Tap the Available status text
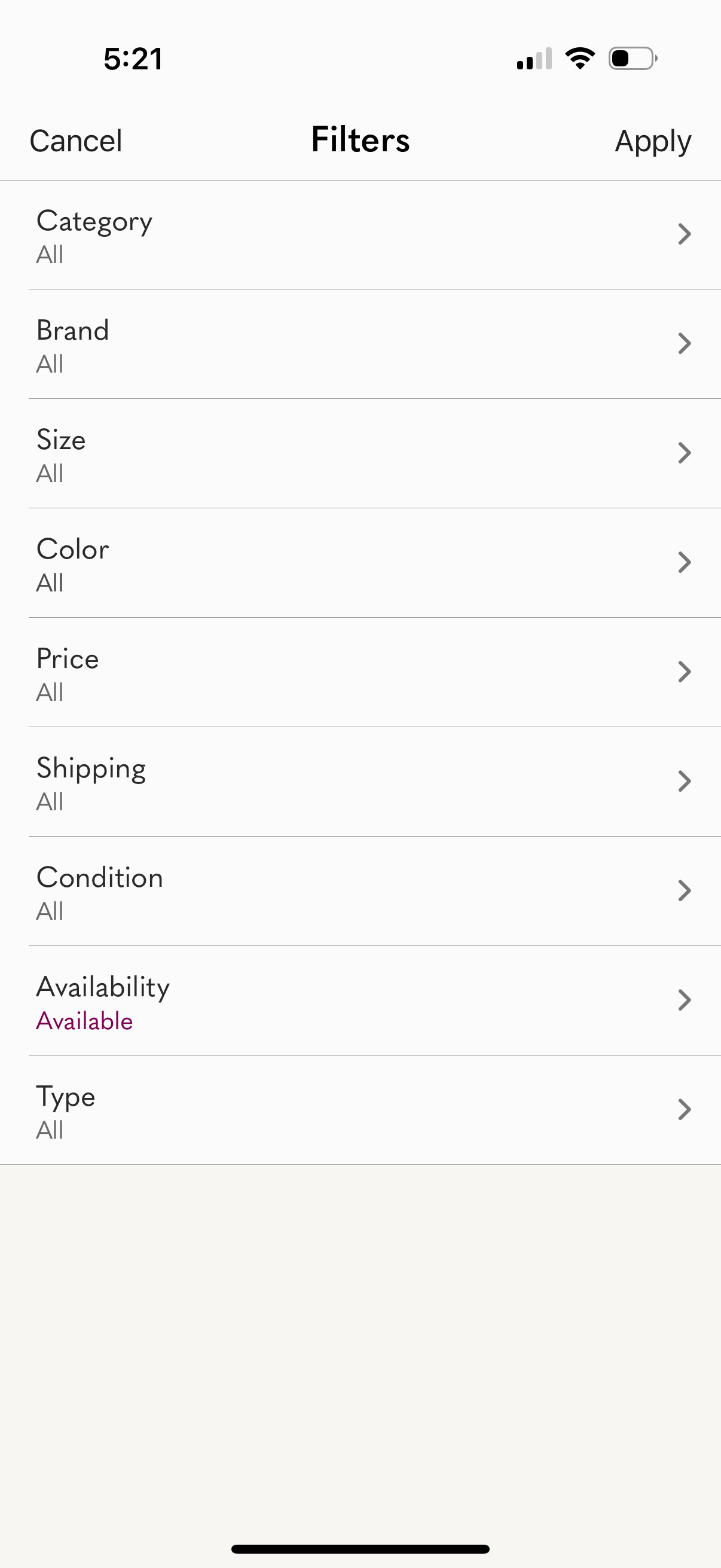 tap(84, 1021)
